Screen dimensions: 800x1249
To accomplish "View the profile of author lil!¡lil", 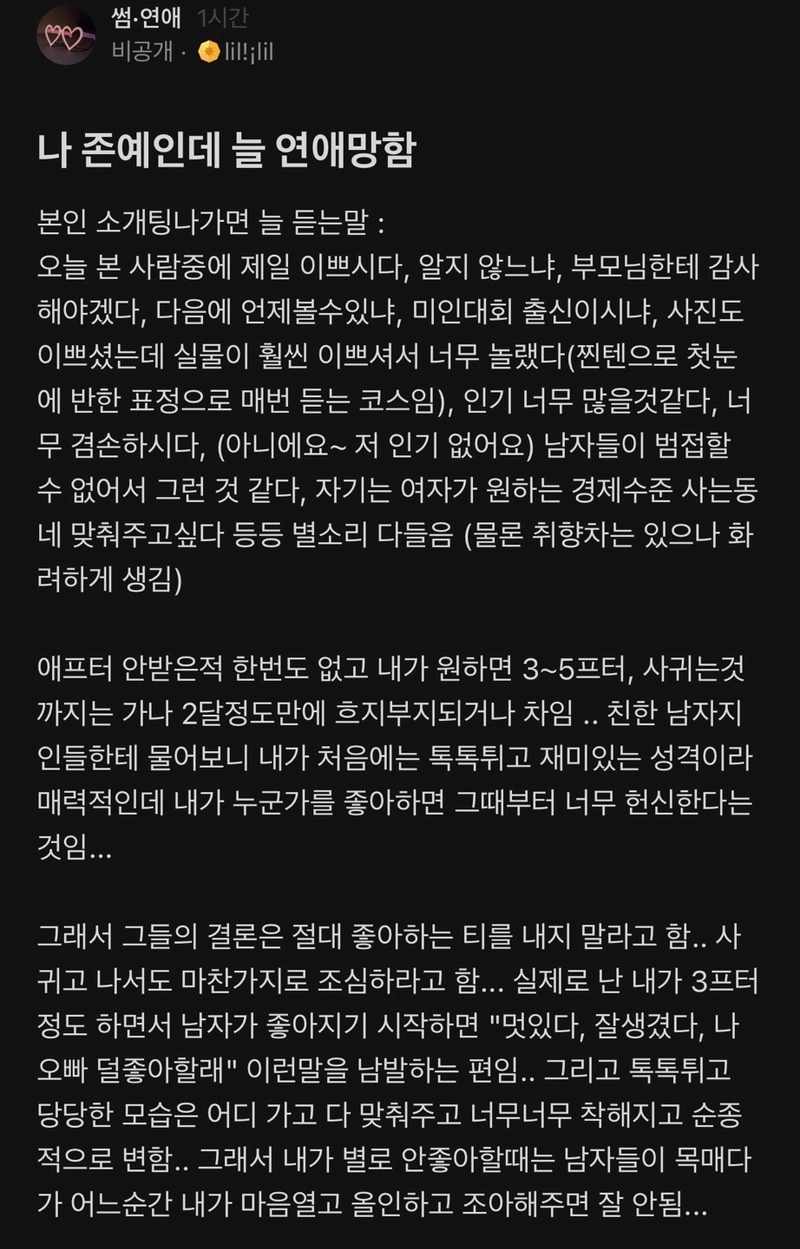I will 236,52.
